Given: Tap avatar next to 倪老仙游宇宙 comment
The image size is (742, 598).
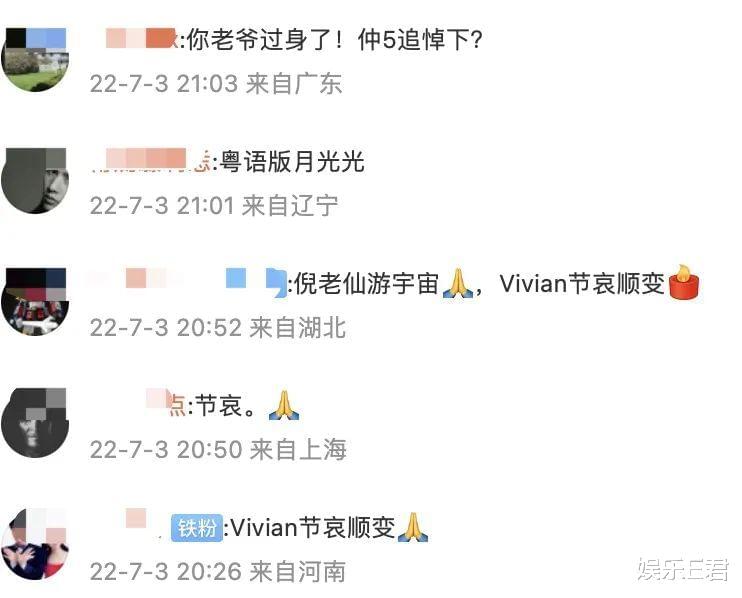Looking at the screenshot, I should pos(35,301).
